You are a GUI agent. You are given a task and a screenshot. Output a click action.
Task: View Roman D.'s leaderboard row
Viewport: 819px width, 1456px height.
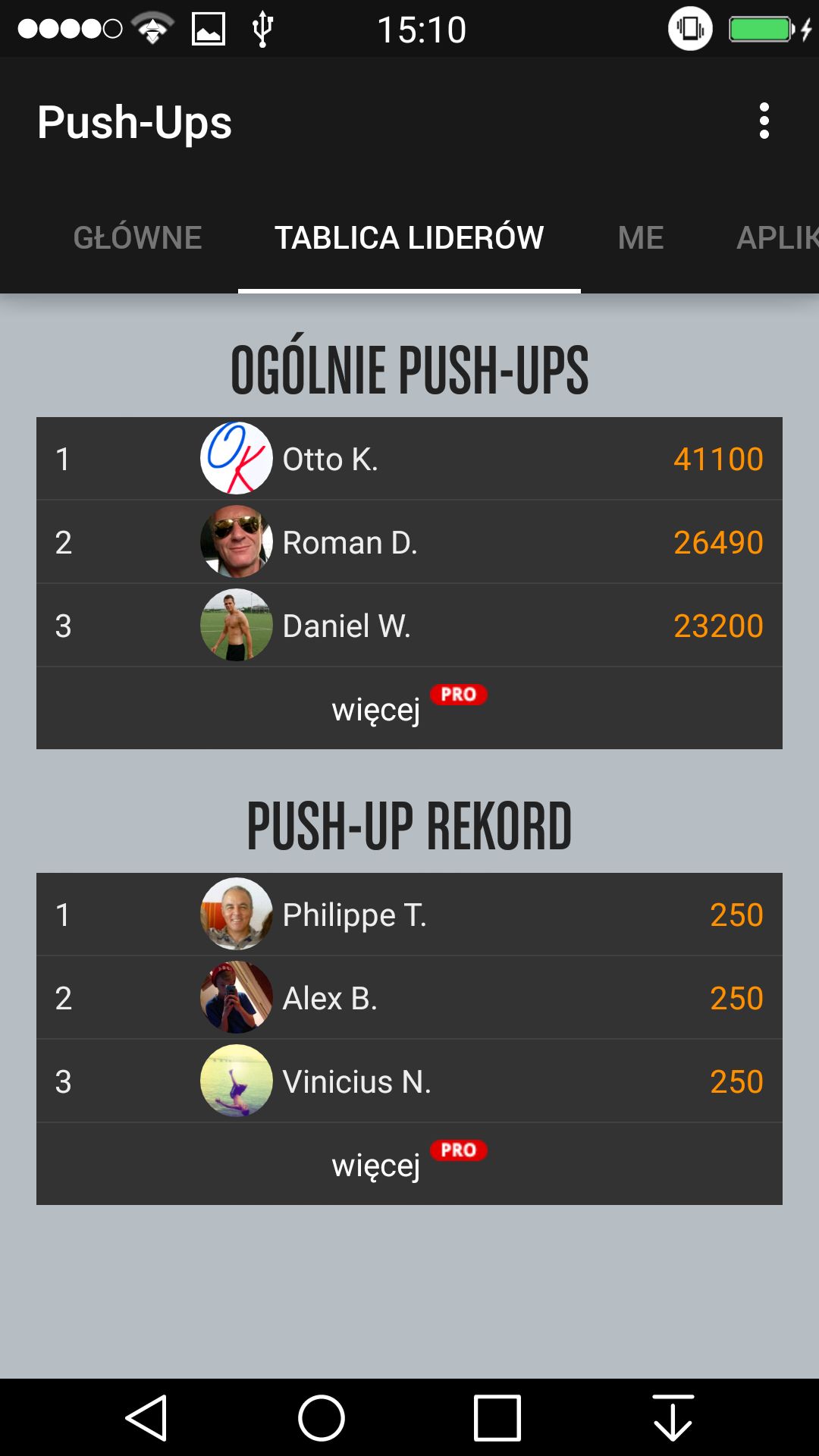(409, 541)
